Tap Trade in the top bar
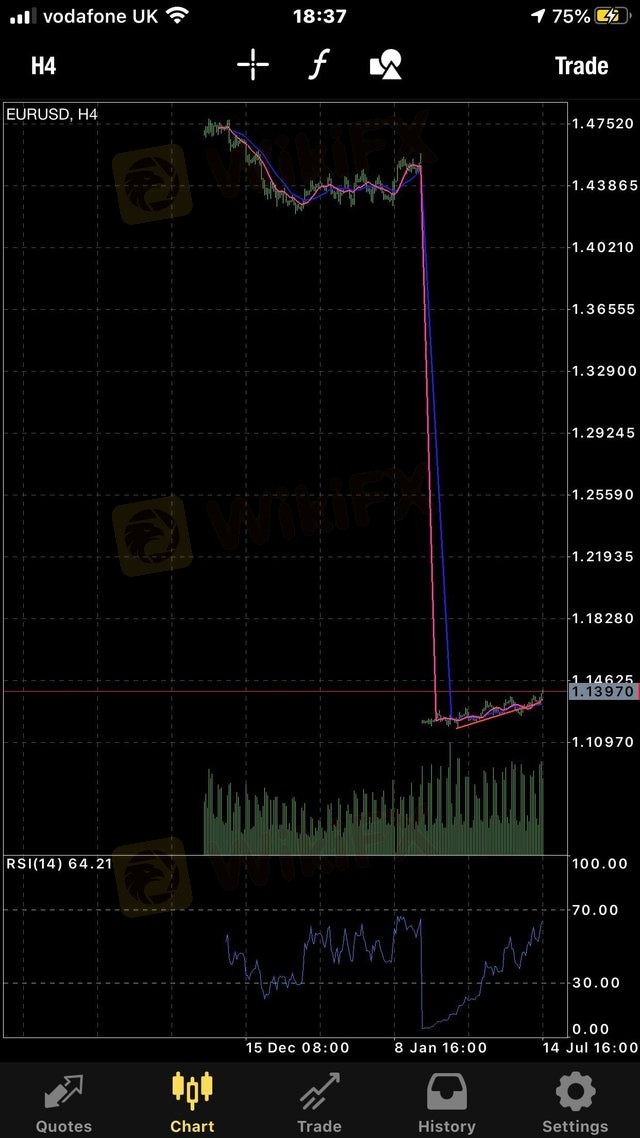Image resolution: width=640 pixels, height=1138 pixels. pos(581,66)
